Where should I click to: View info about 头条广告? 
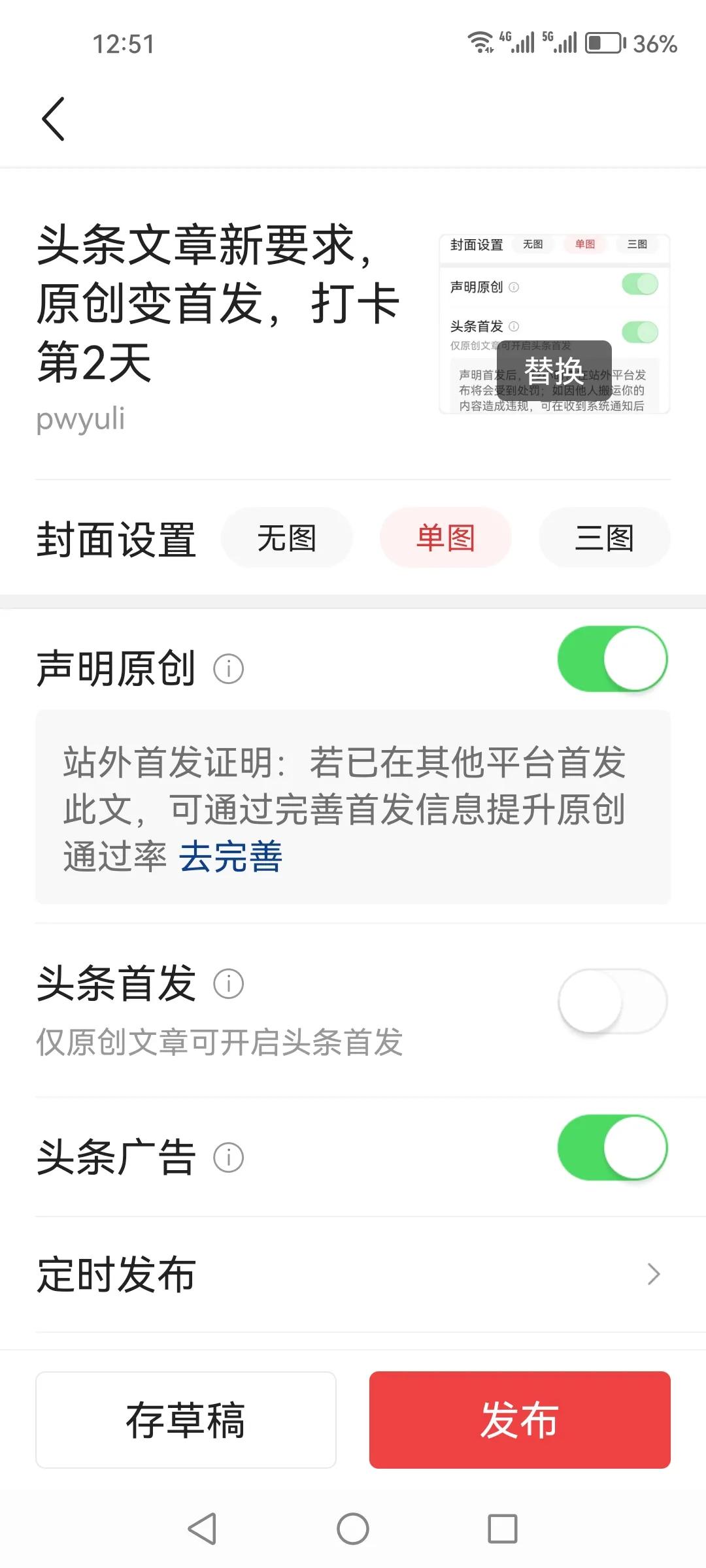(228, 1158)
